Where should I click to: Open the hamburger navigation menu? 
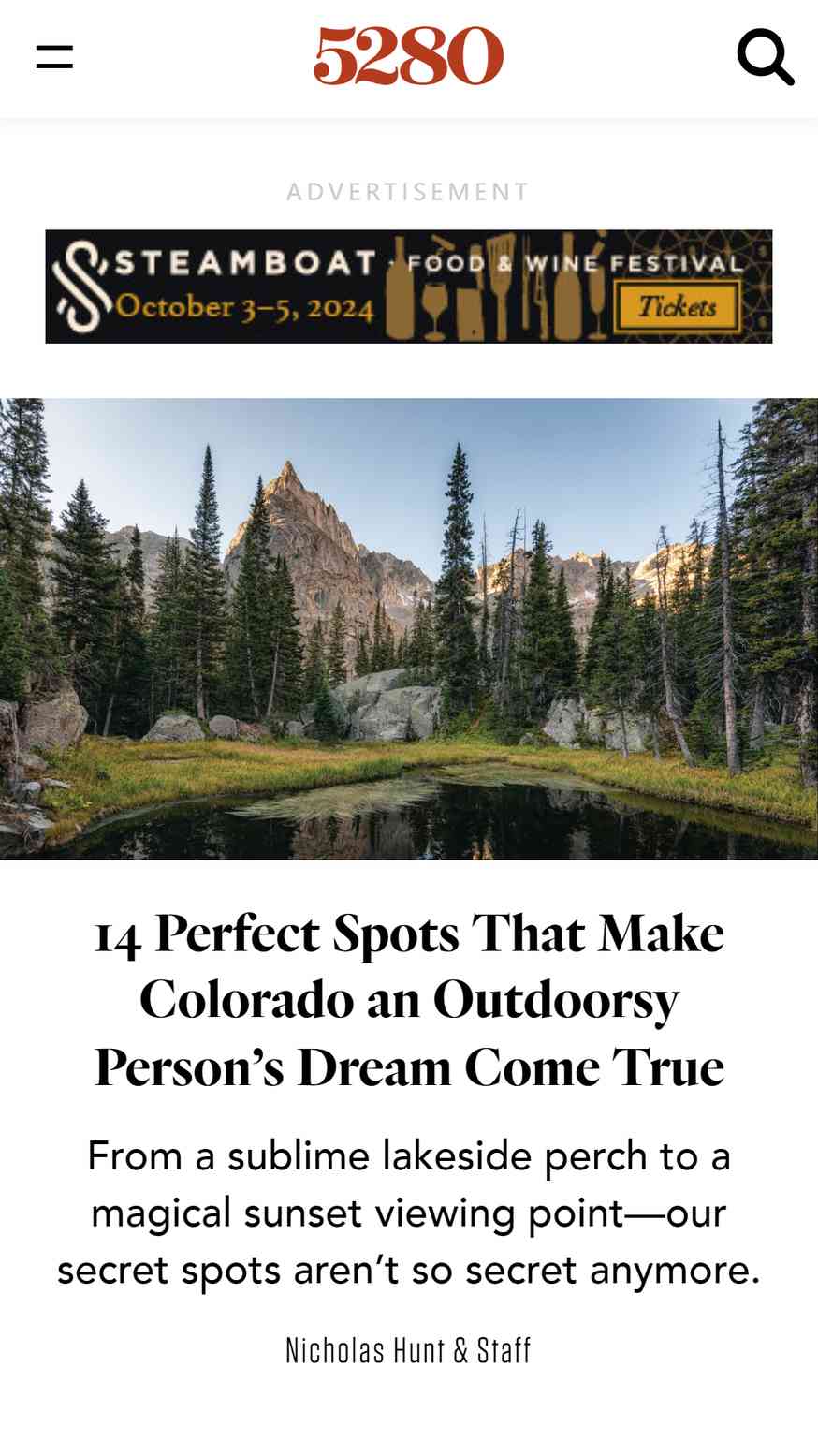54,57
